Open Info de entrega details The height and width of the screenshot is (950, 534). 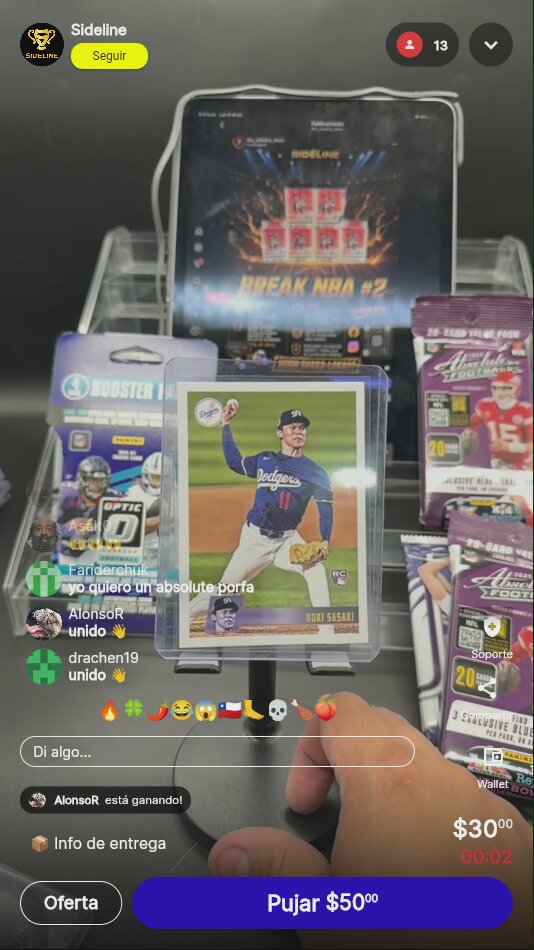99,843
